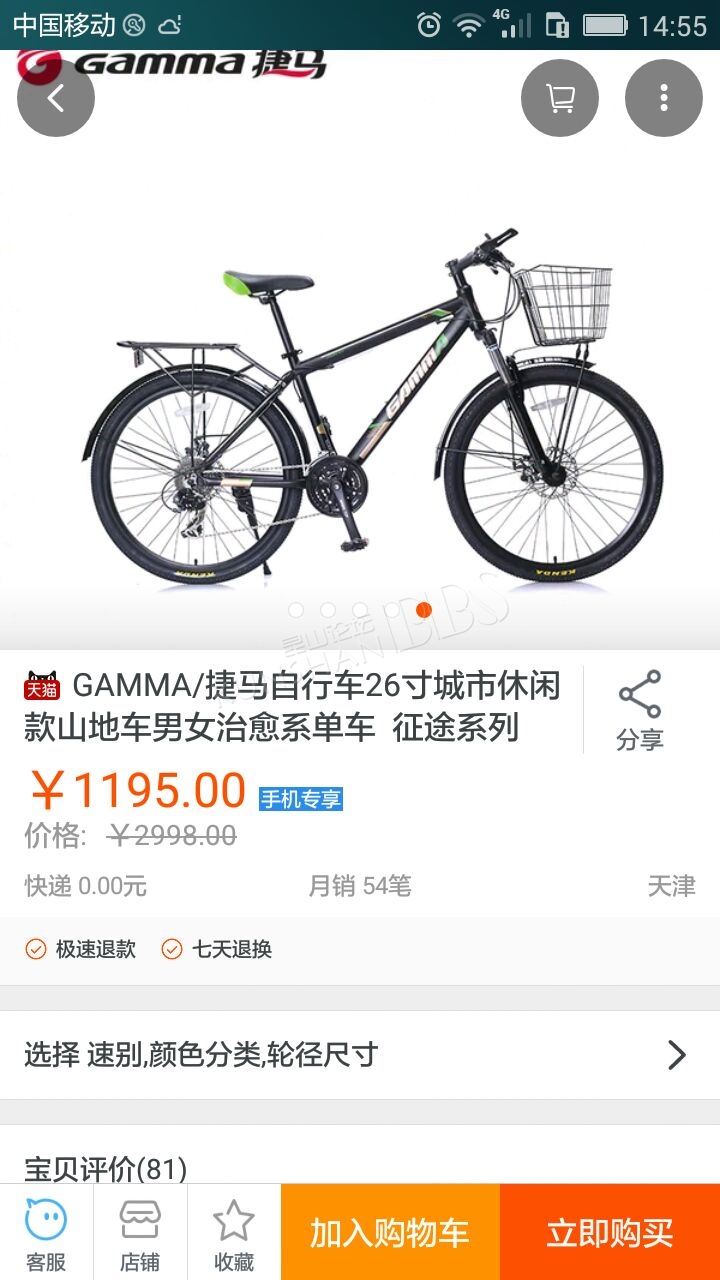Share this bicycle listing via 分享
This screenshot has width=720, height=1280.
tap(640, 711)
